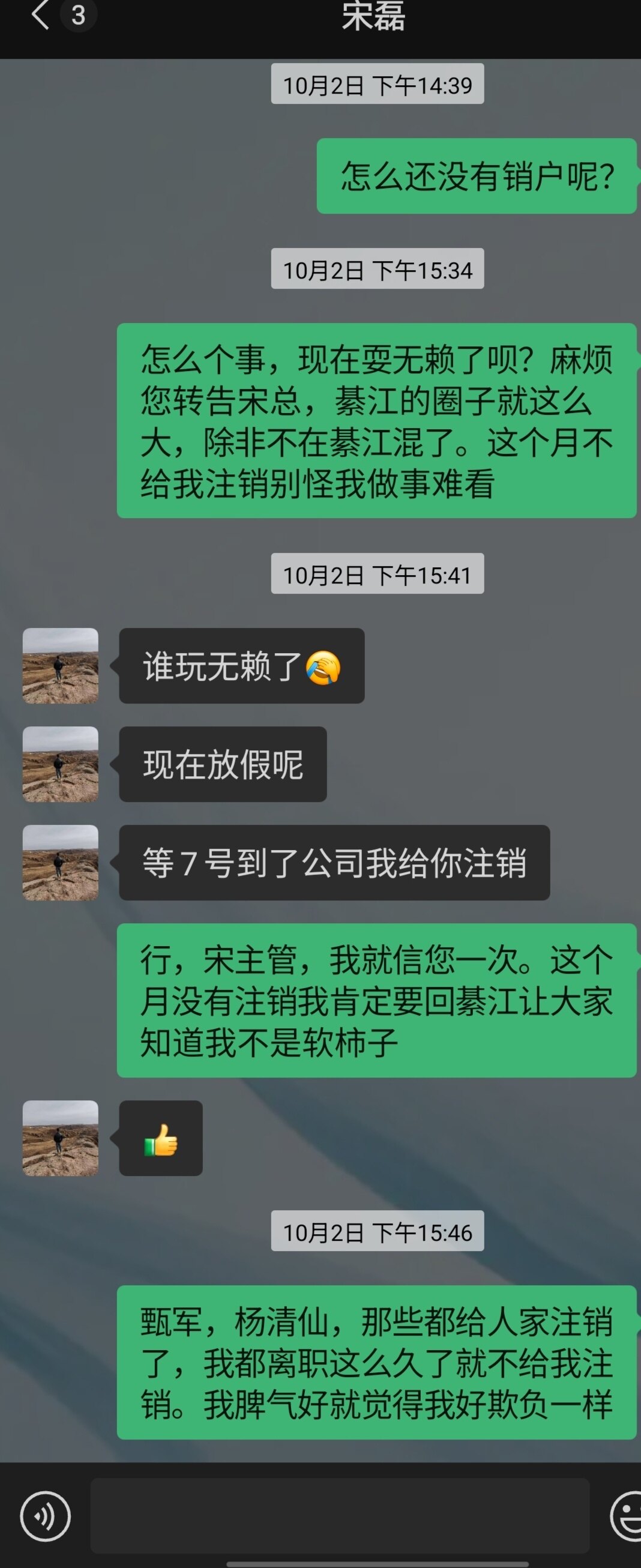Tap the avatar beside the thumbs-up message

pos(60,1138)
